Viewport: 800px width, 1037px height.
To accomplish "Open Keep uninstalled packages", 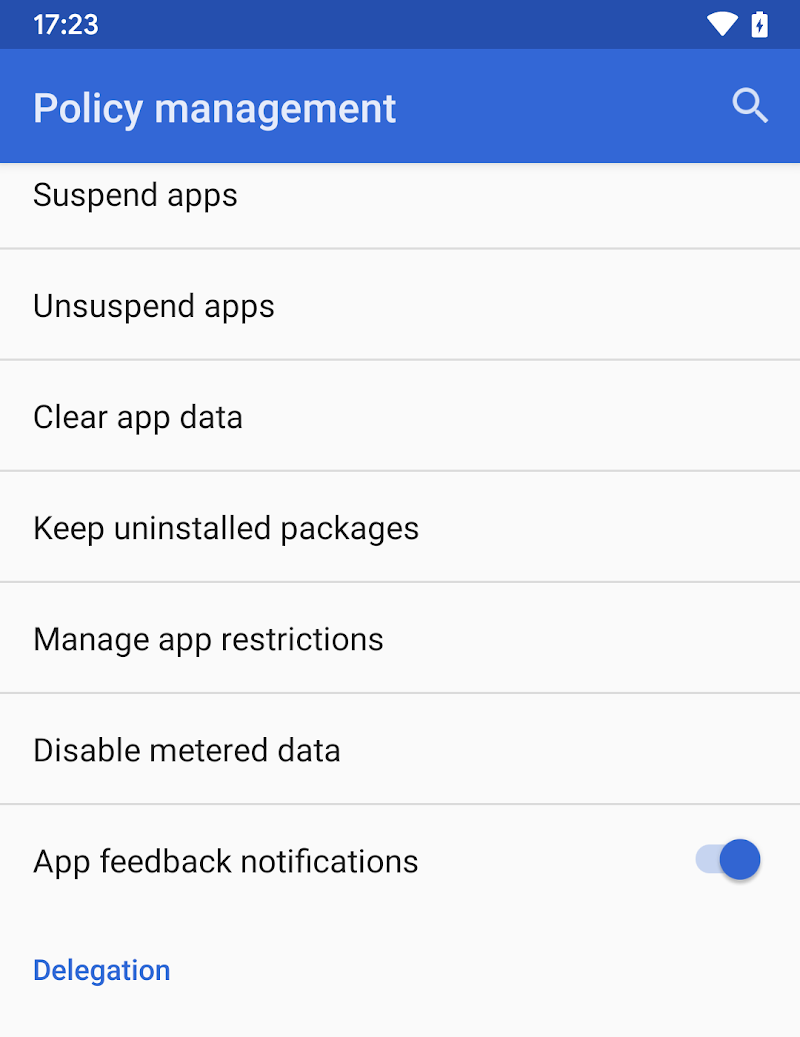I will click(x=226, y=527).
